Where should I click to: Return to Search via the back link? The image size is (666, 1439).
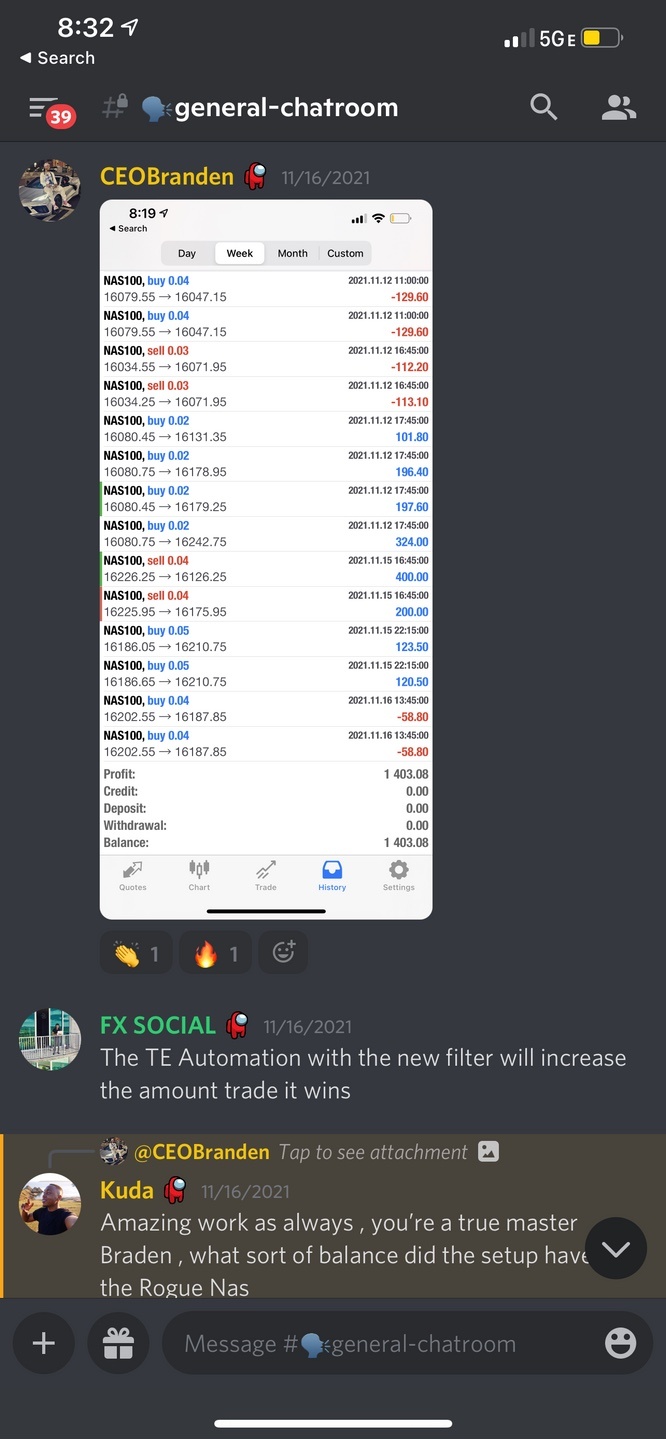click(57, 58)
